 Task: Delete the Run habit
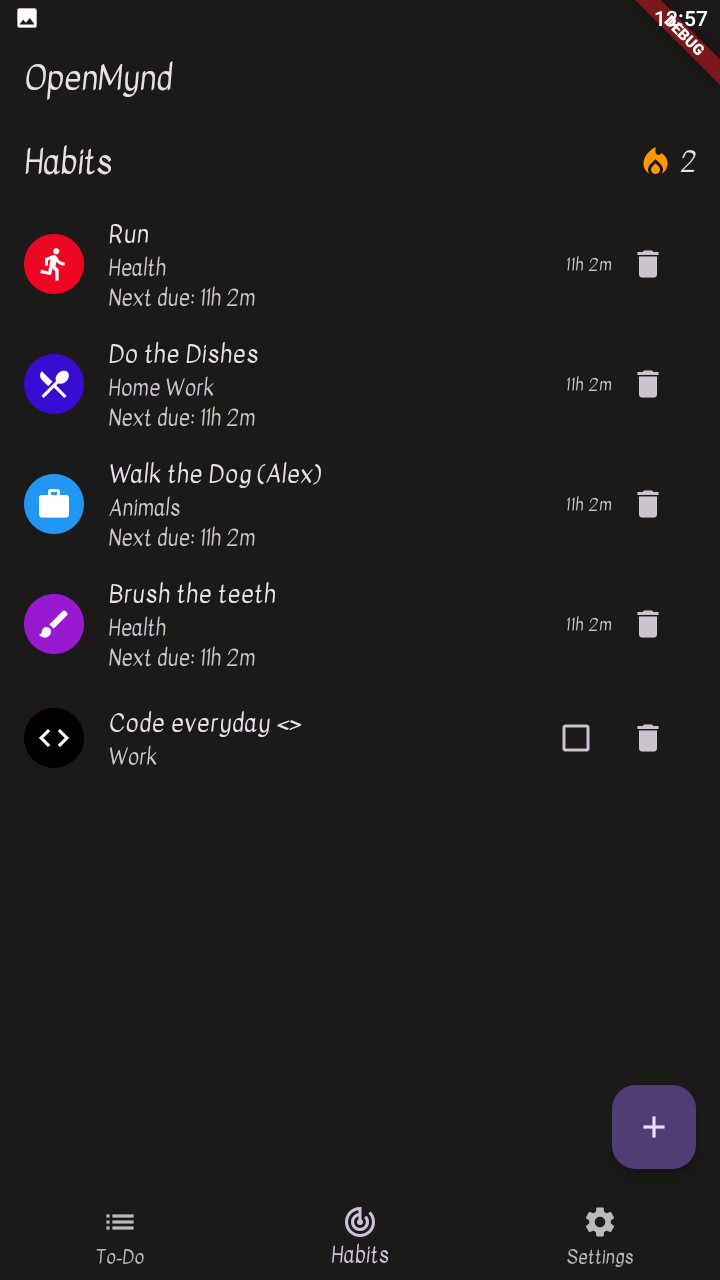coord(648,264)
